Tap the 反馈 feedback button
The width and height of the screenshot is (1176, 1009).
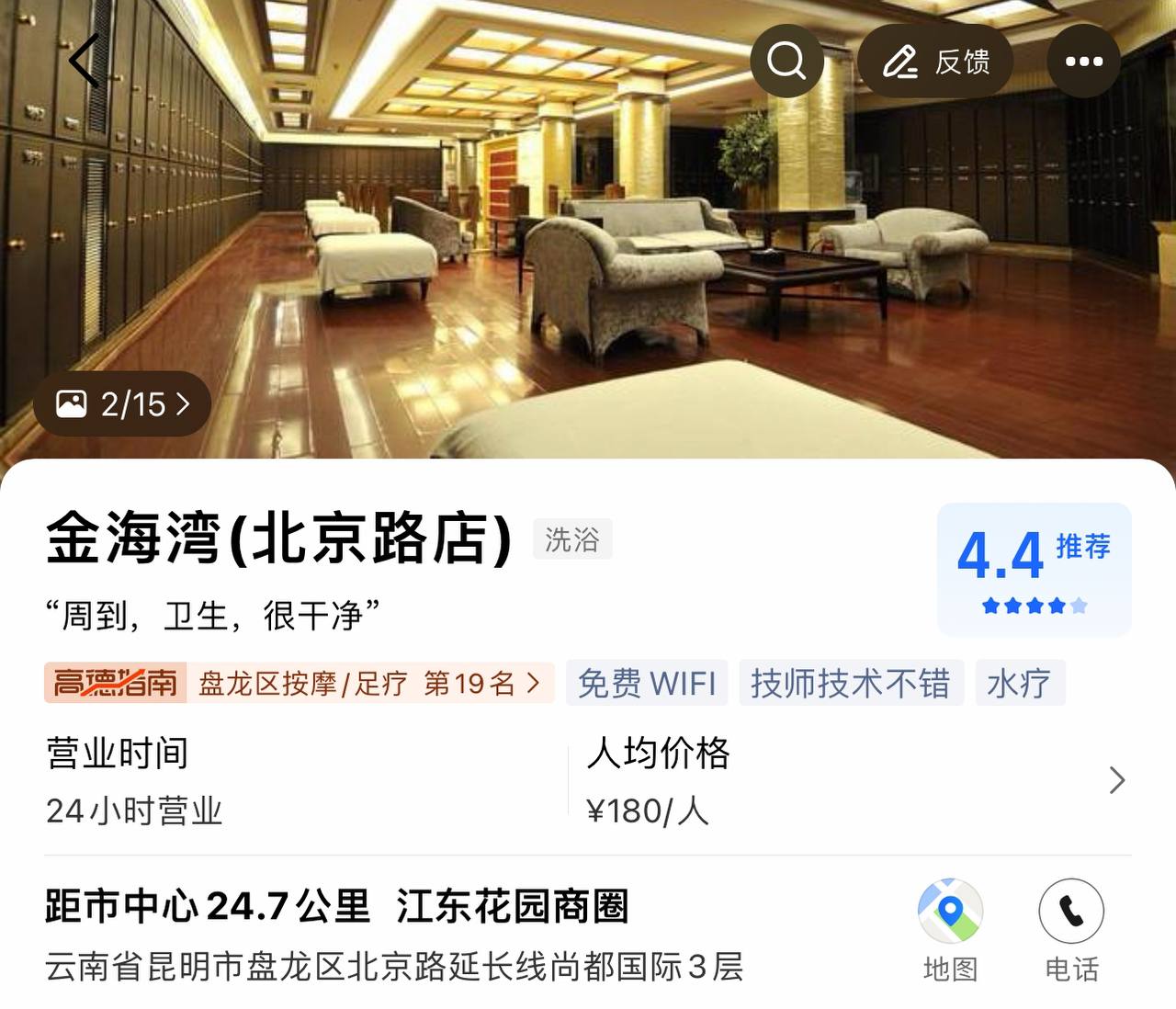(936, 62)
